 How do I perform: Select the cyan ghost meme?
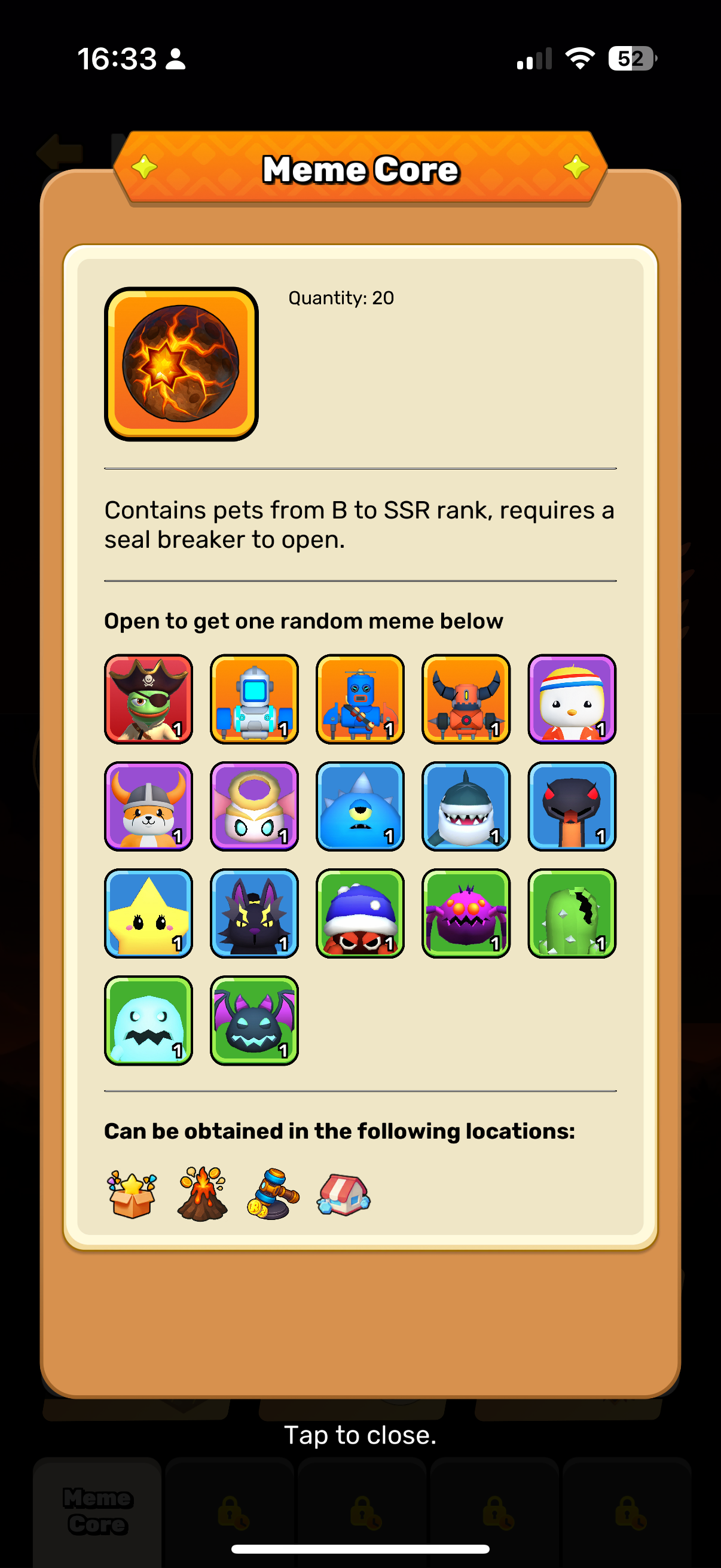(148, 1020)
